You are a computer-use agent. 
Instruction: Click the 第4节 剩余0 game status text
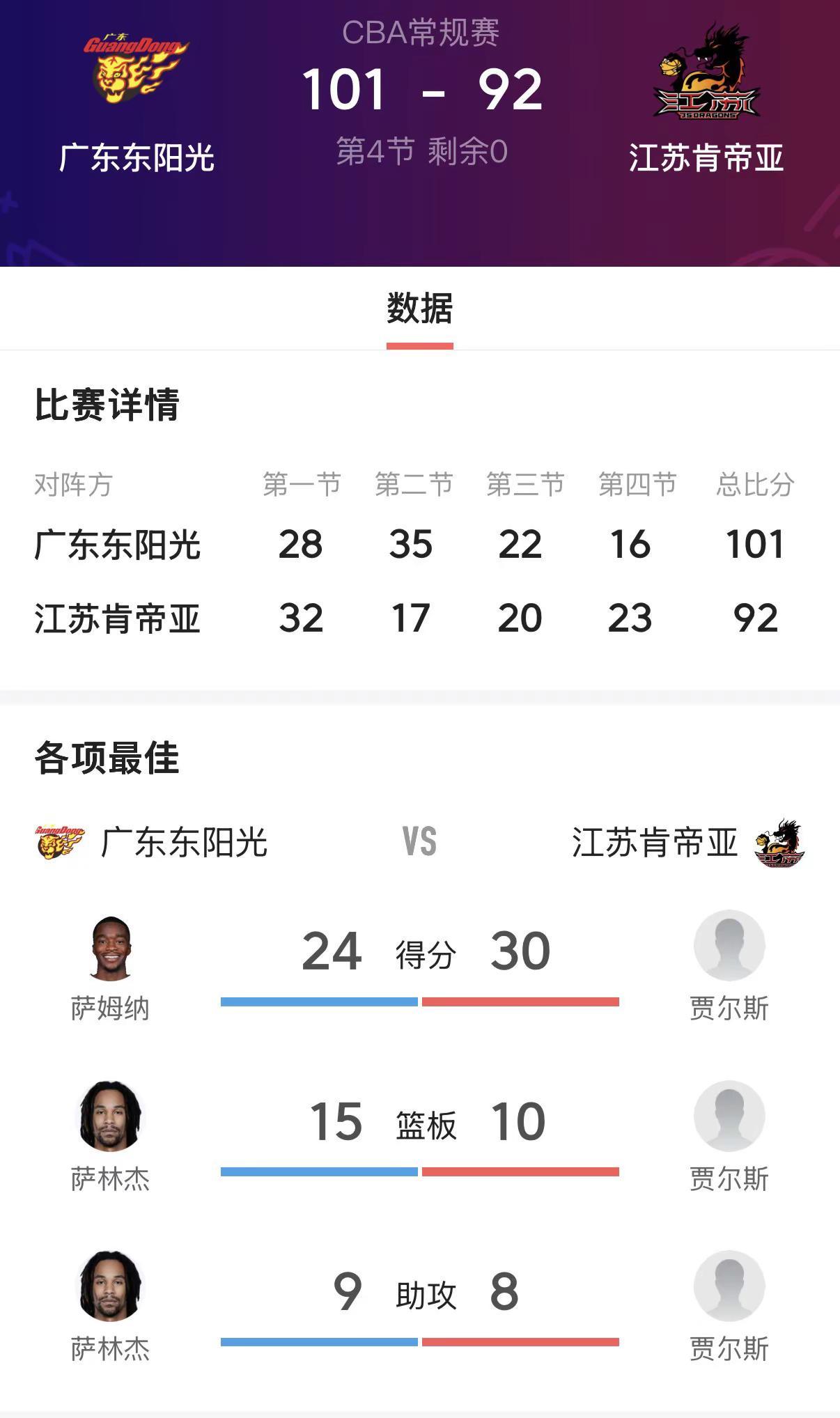pyautogui.click(x=419, y=148)
